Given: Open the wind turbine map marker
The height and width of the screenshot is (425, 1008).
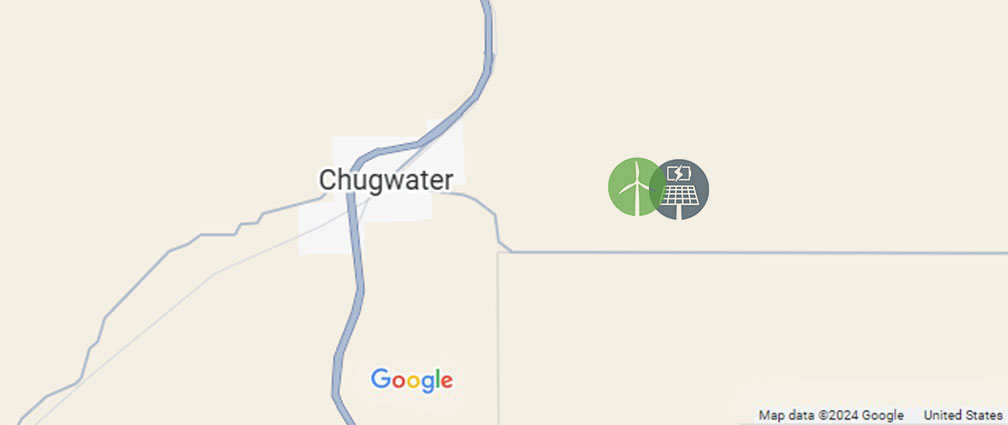Looking at the screenshot, I should (x=629, y=187).
